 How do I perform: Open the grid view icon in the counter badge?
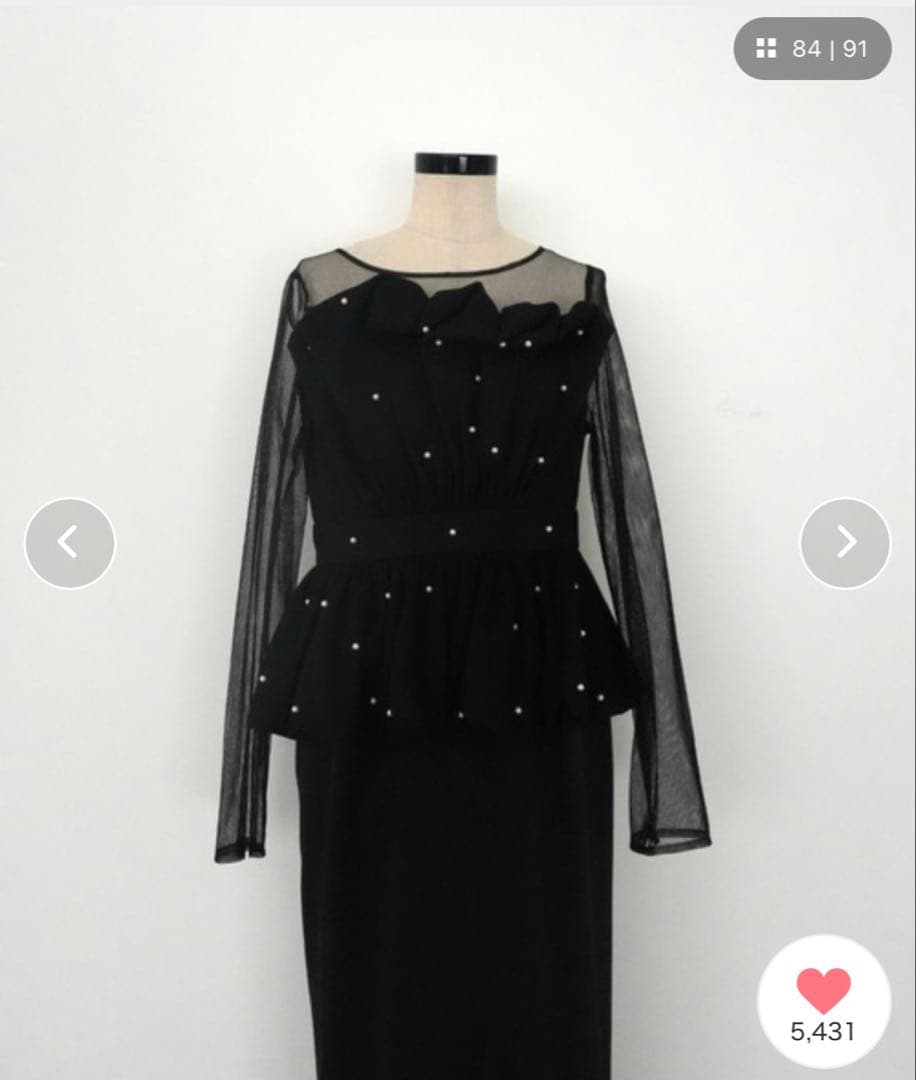[x=766, y=47]
